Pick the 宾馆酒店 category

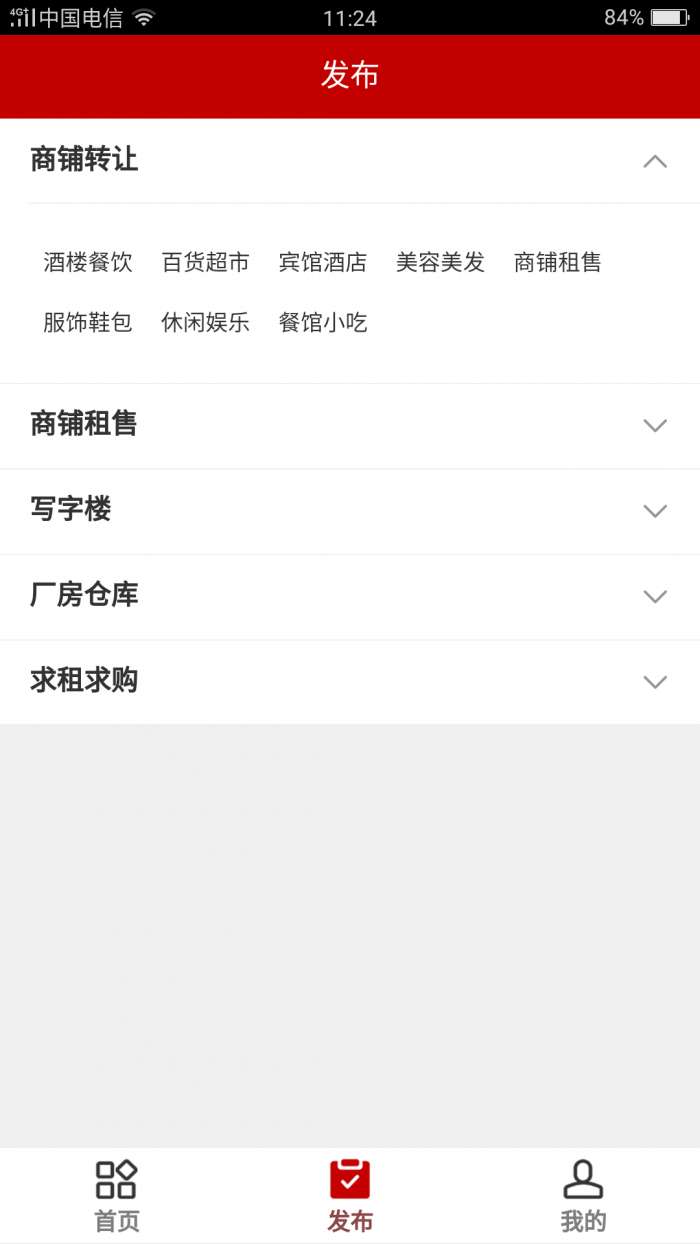point(323,263)
